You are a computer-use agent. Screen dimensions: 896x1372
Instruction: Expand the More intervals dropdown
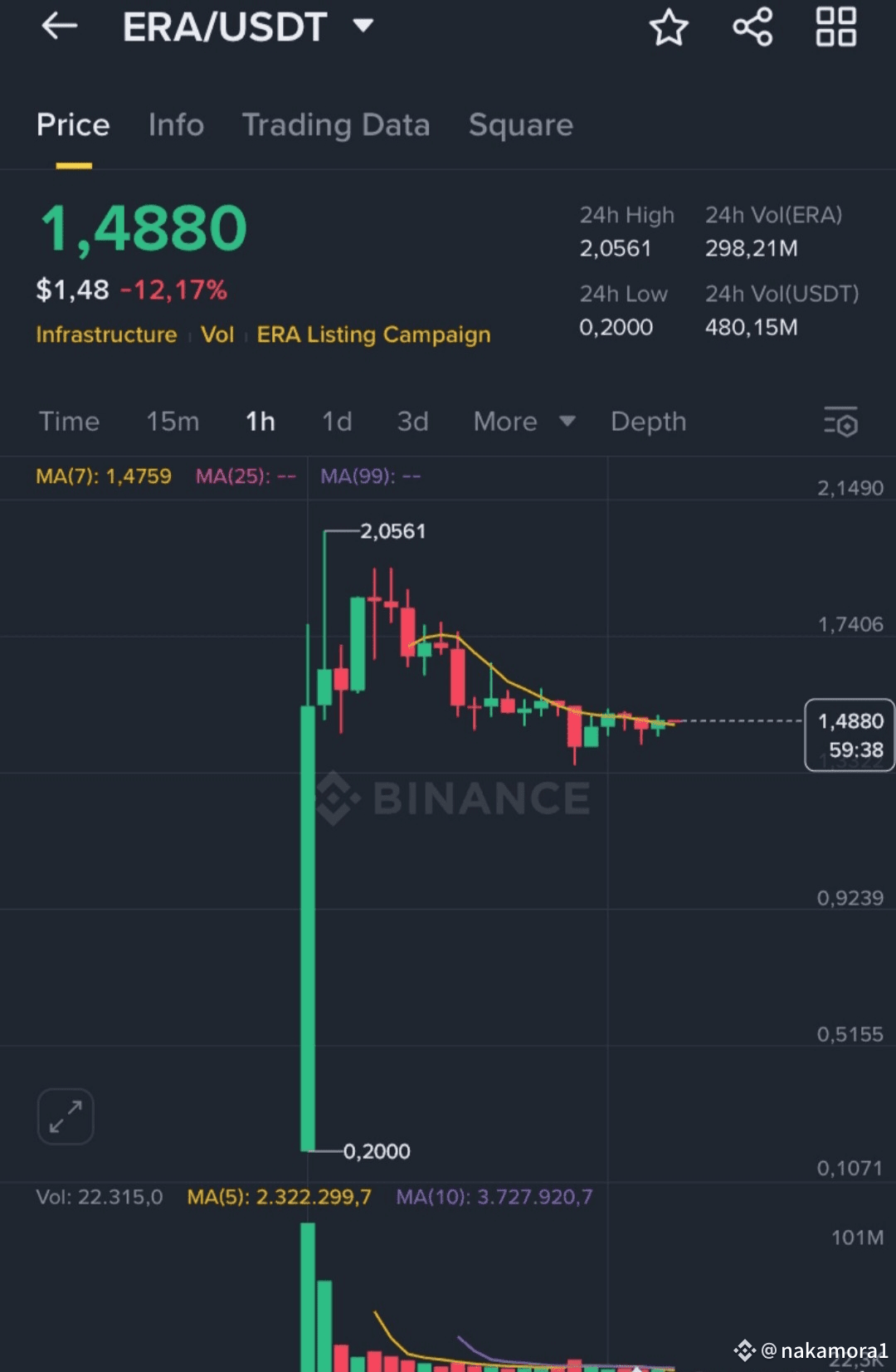pyautogui.click(x=524, y=422)
